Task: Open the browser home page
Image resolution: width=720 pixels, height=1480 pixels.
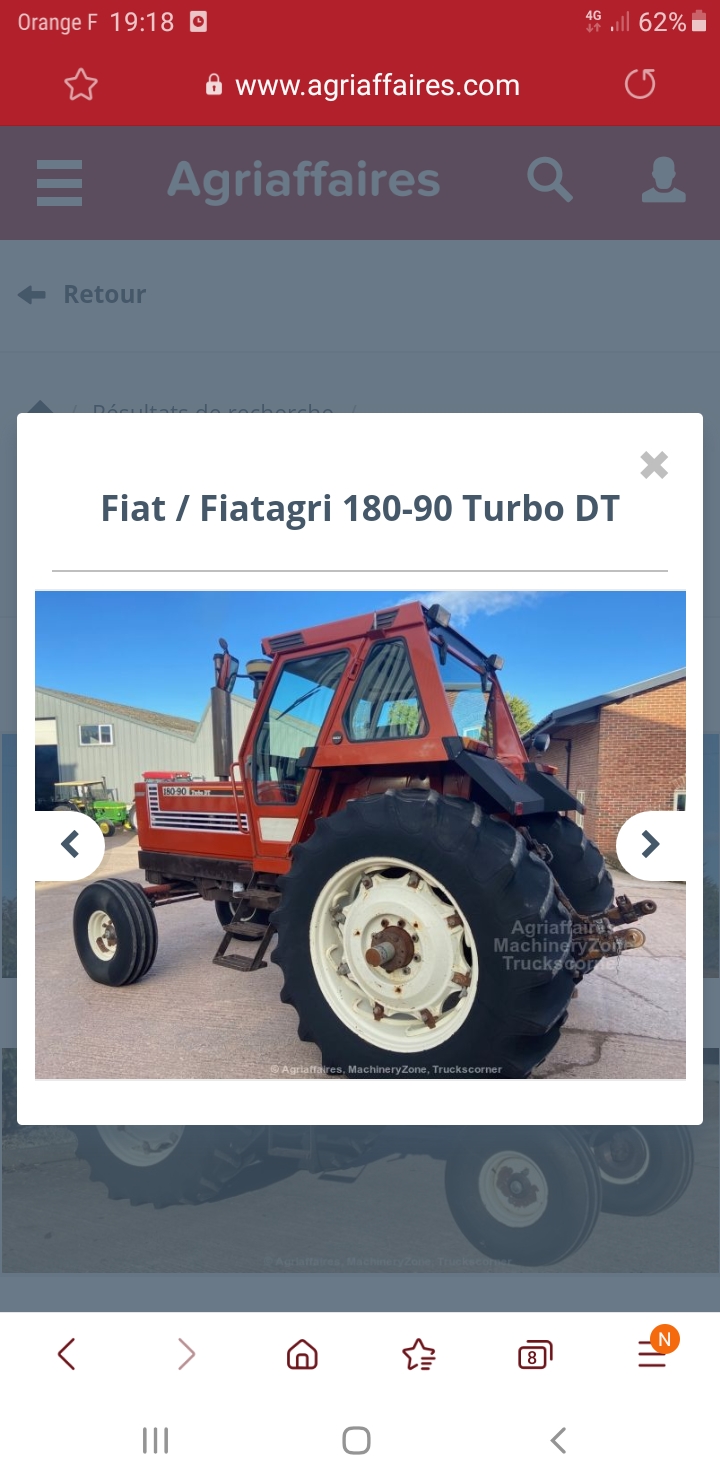Action: [302, 1355]
